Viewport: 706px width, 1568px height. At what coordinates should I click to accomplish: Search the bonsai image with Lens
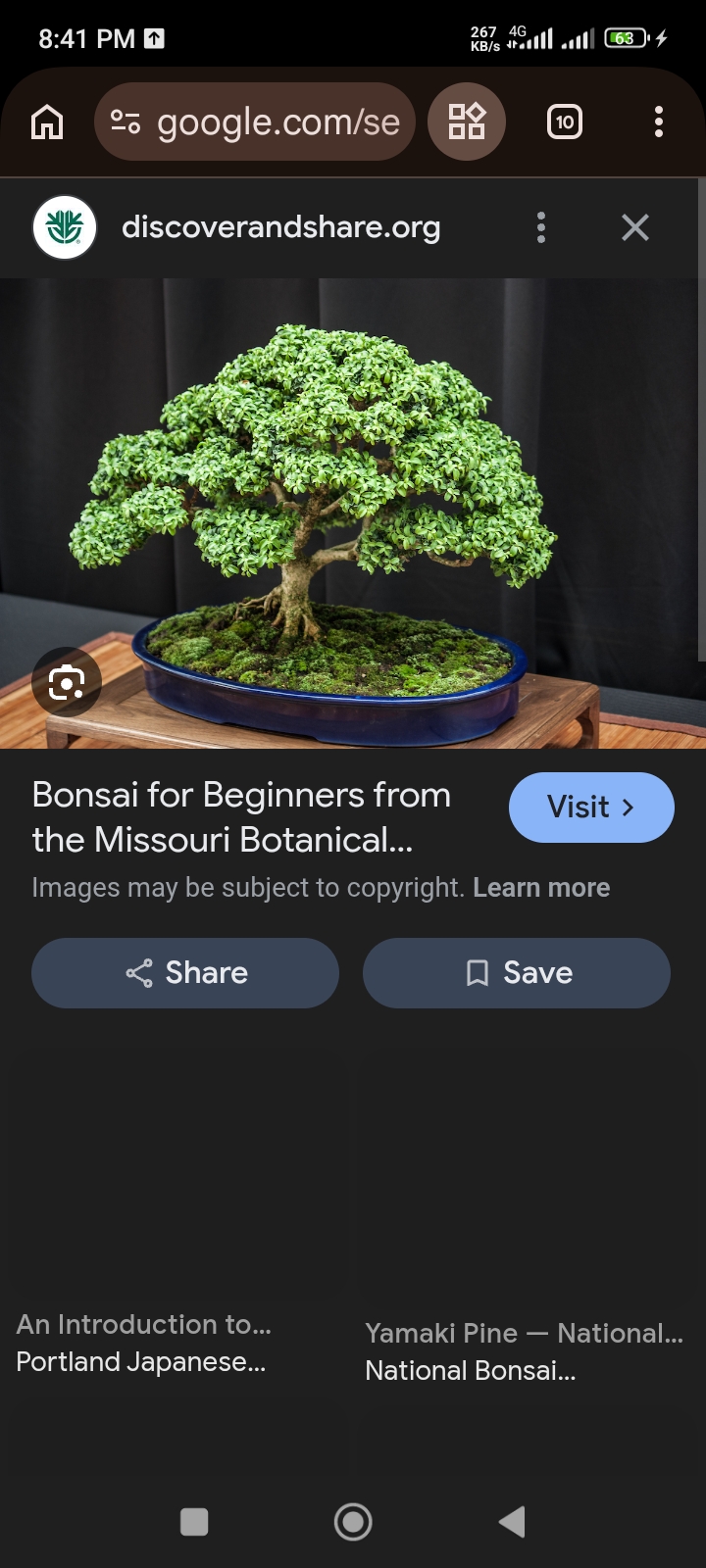pyautogui.click(x=67, y=682)
